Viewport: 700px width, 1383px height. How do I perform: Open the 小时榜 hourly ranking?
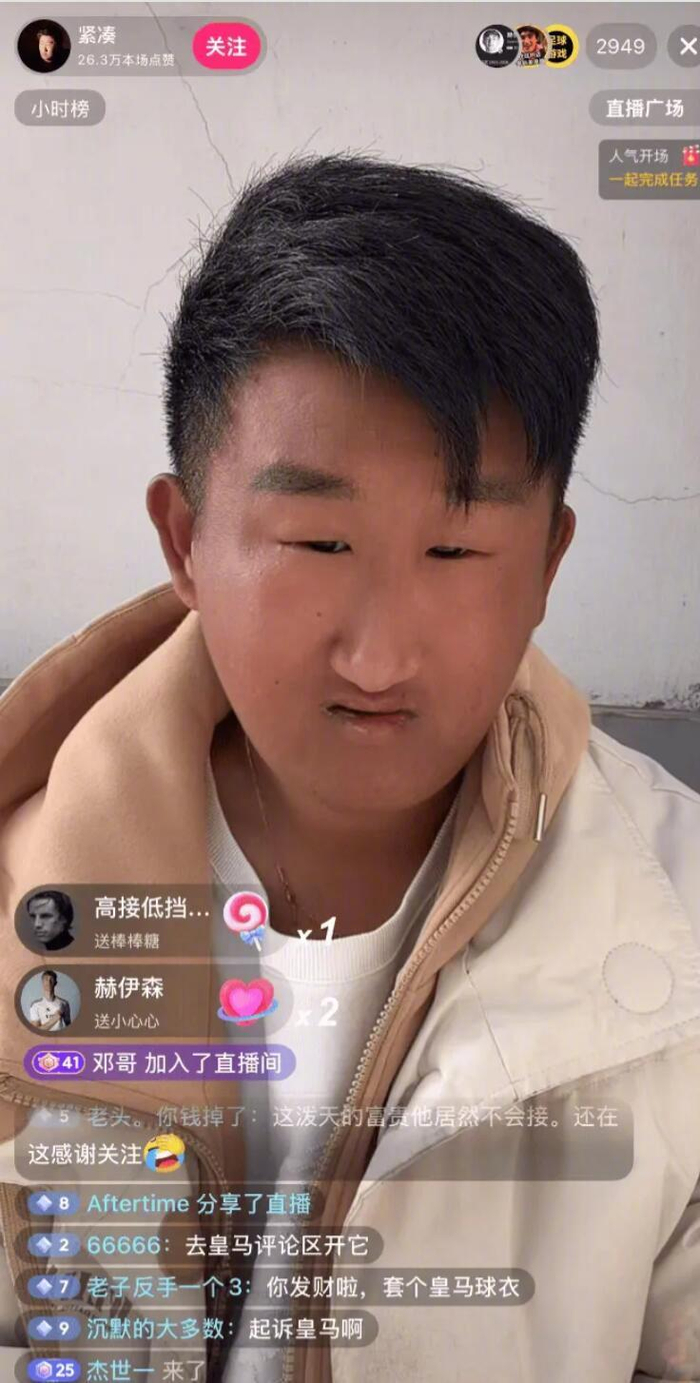click(59, 109)
